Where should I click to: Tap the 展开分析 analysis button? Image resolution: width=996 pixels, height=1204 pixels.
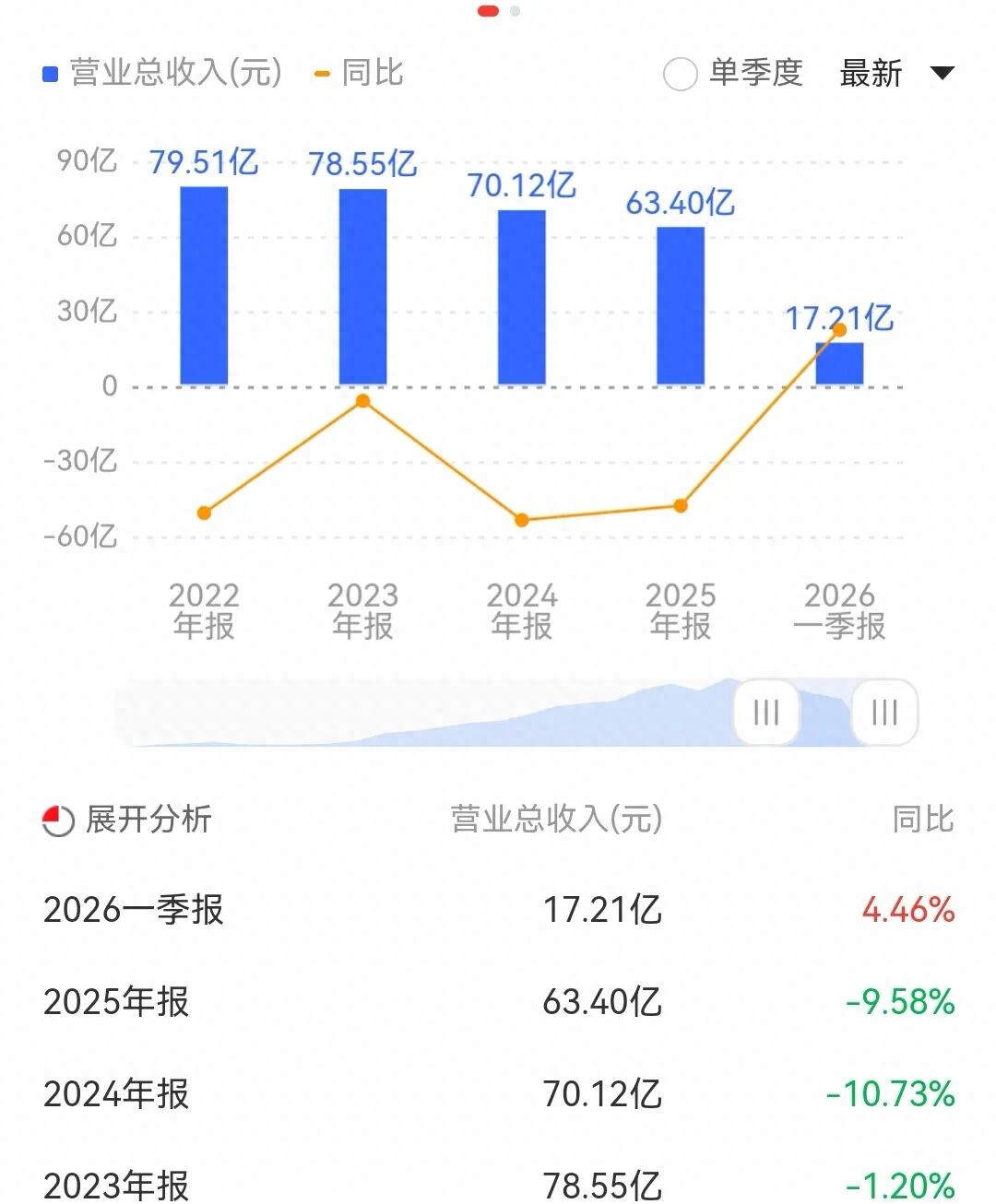click(127, 819)
